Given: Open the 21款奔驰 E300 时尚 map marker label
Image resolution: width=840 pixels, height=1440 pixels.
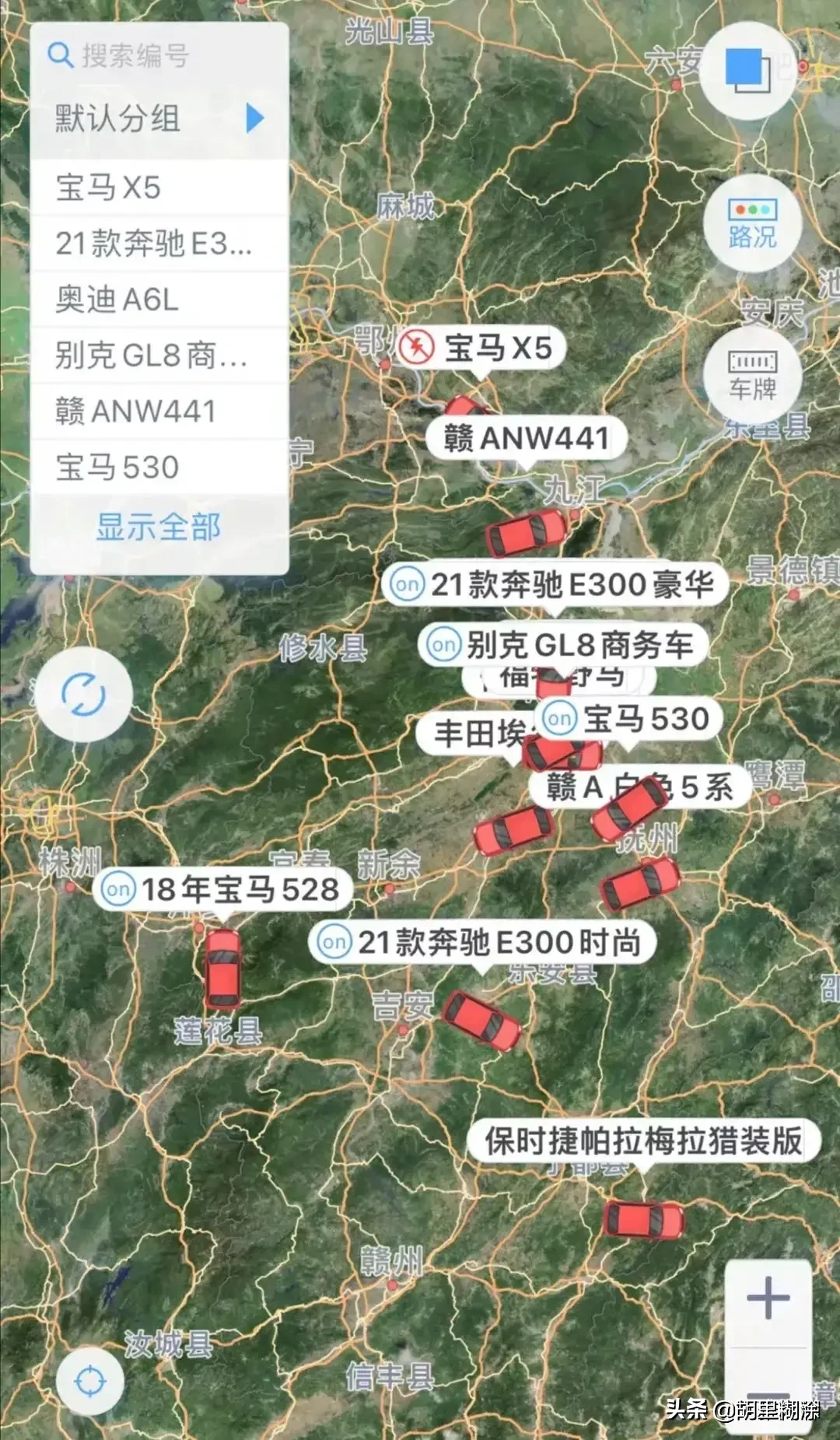Looking at the screenshot, I should point(483,942).
